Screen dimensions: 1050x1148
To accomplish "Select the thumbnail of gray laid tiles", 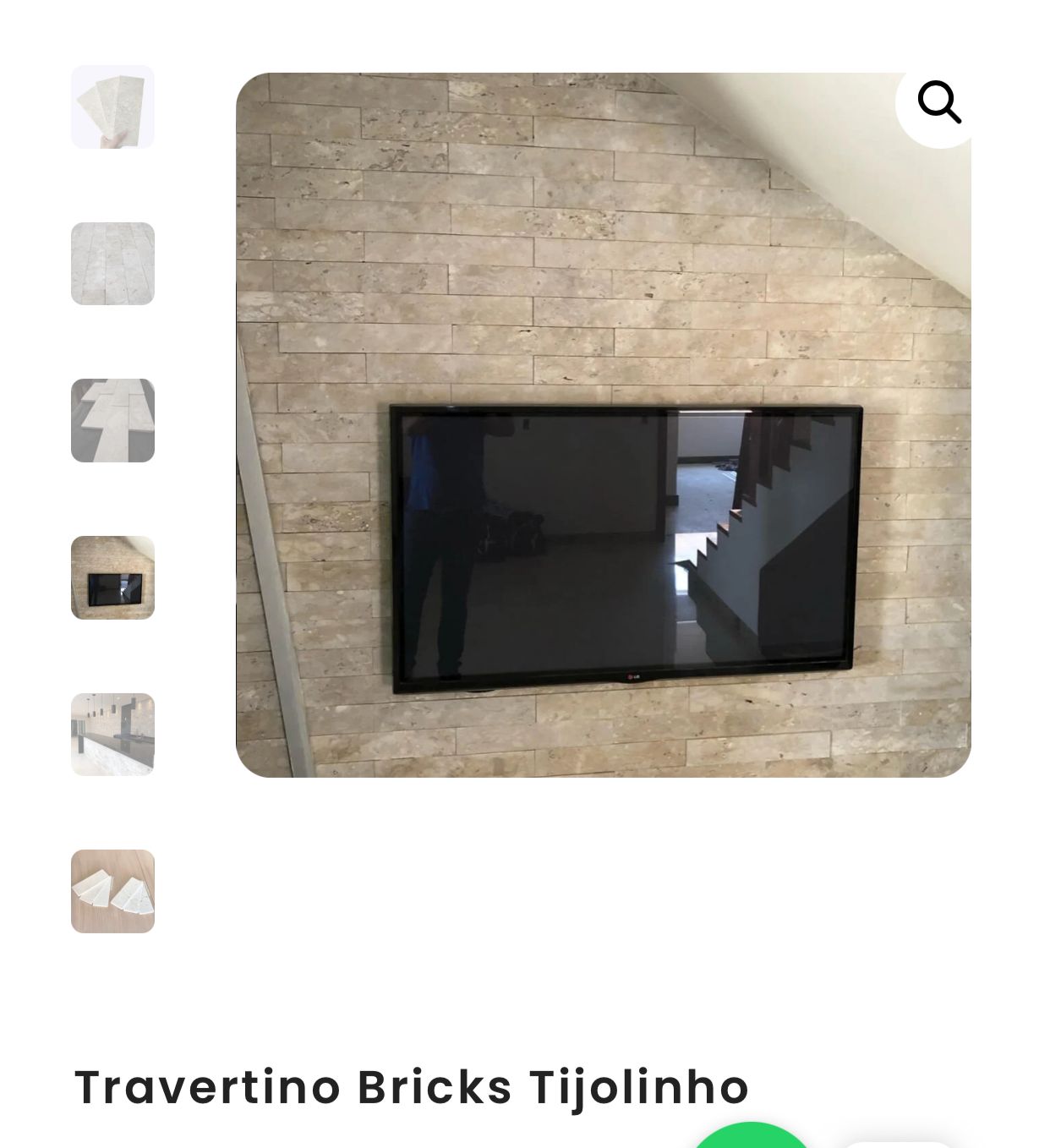I will click(x=112, y=421).
